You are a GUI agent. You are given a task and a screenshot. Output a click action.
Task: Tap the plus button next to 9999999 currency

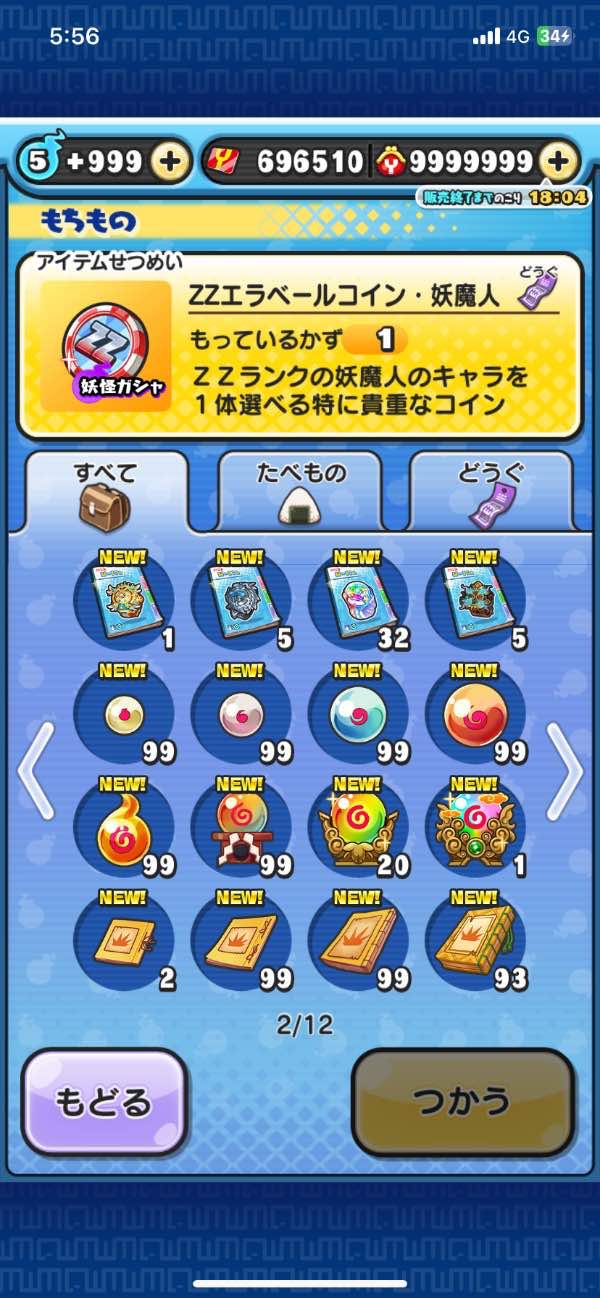(560, 161)
